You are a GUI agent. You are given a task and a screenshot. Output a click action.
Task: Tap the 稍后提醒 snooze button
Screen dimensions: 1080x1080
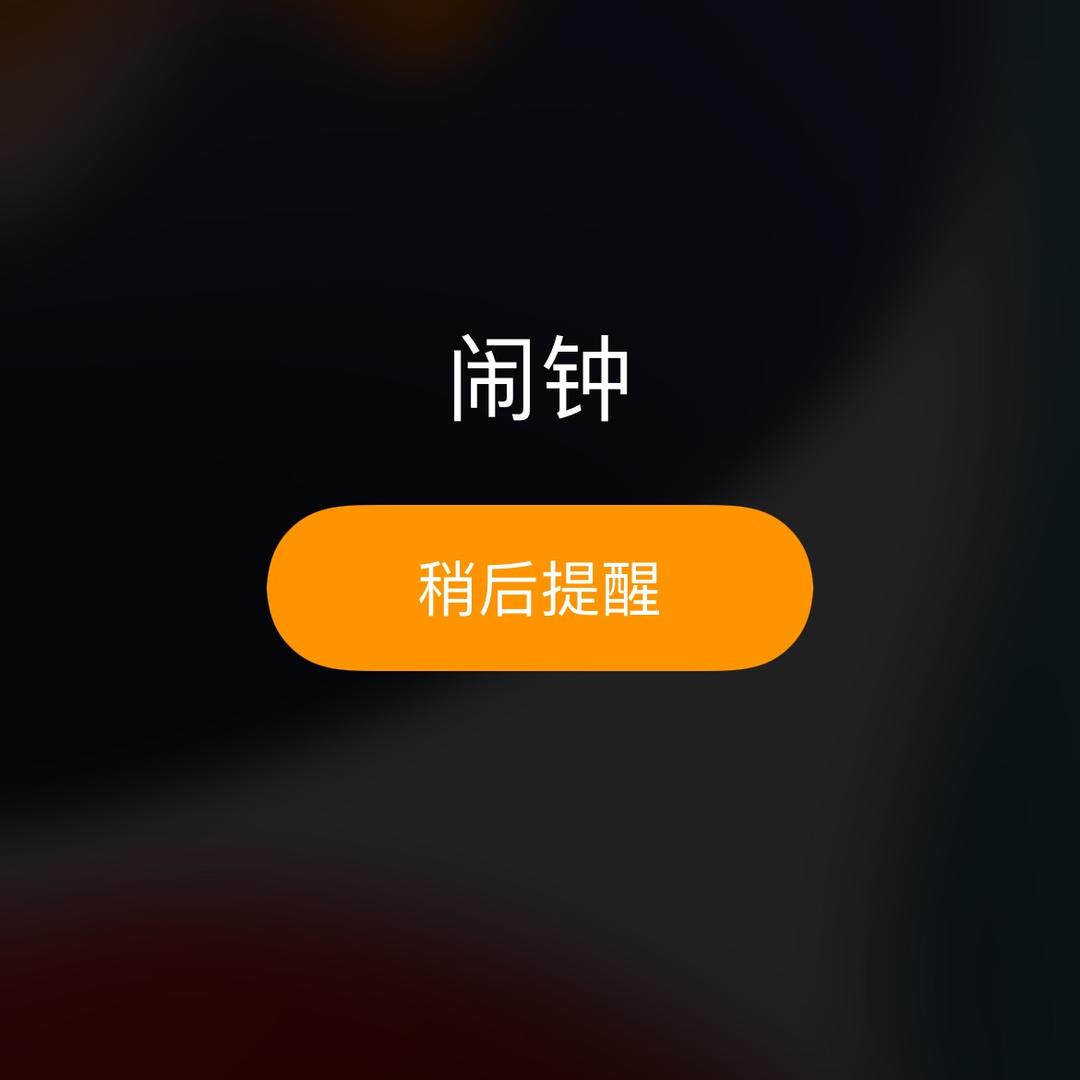click(x=540, y=588)
